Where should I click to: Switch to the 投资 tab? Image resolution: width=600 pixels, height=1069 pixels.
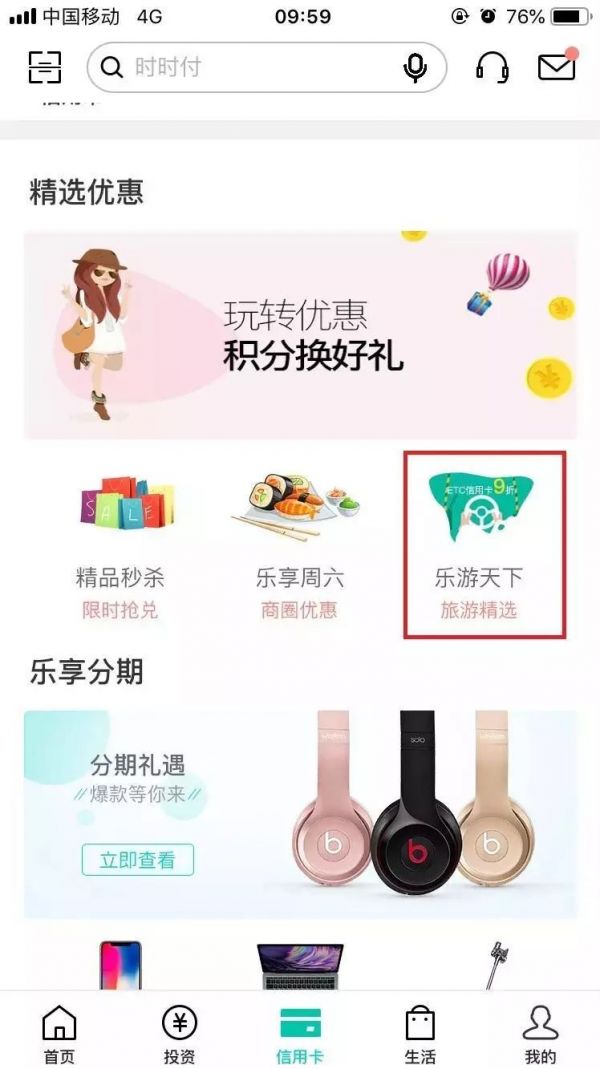[x=179, y=1034]
